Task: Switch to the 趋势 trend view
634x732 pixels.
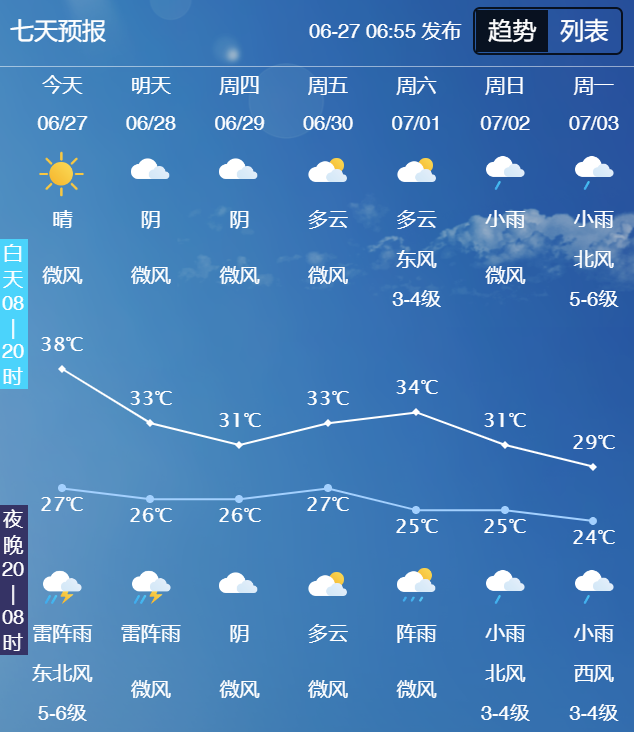Action: [x=511, y=31]
